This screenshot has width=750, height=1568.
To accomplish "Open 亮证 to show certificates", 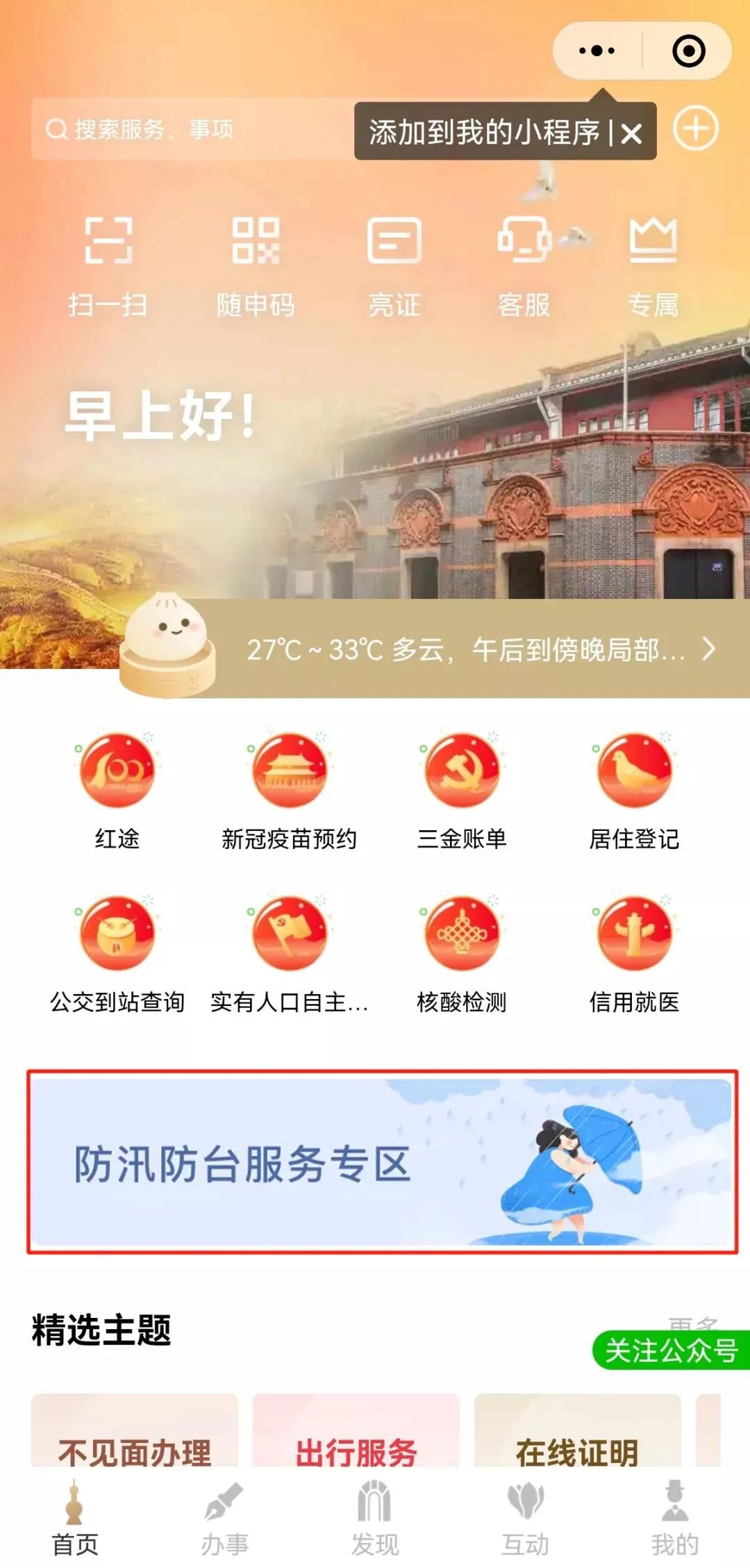I will point(394,265).
